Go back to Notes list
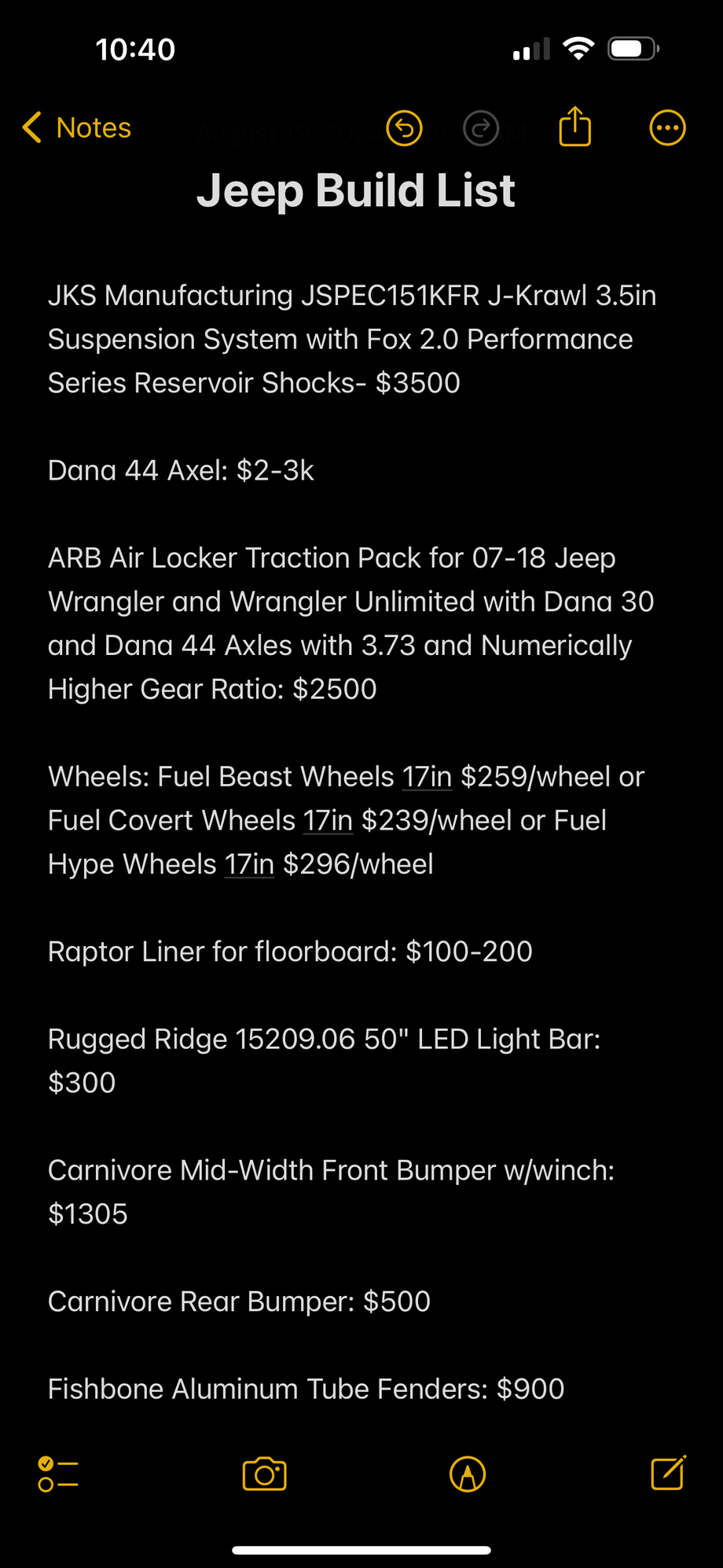 pyautogui.click(x=77, y=127)
